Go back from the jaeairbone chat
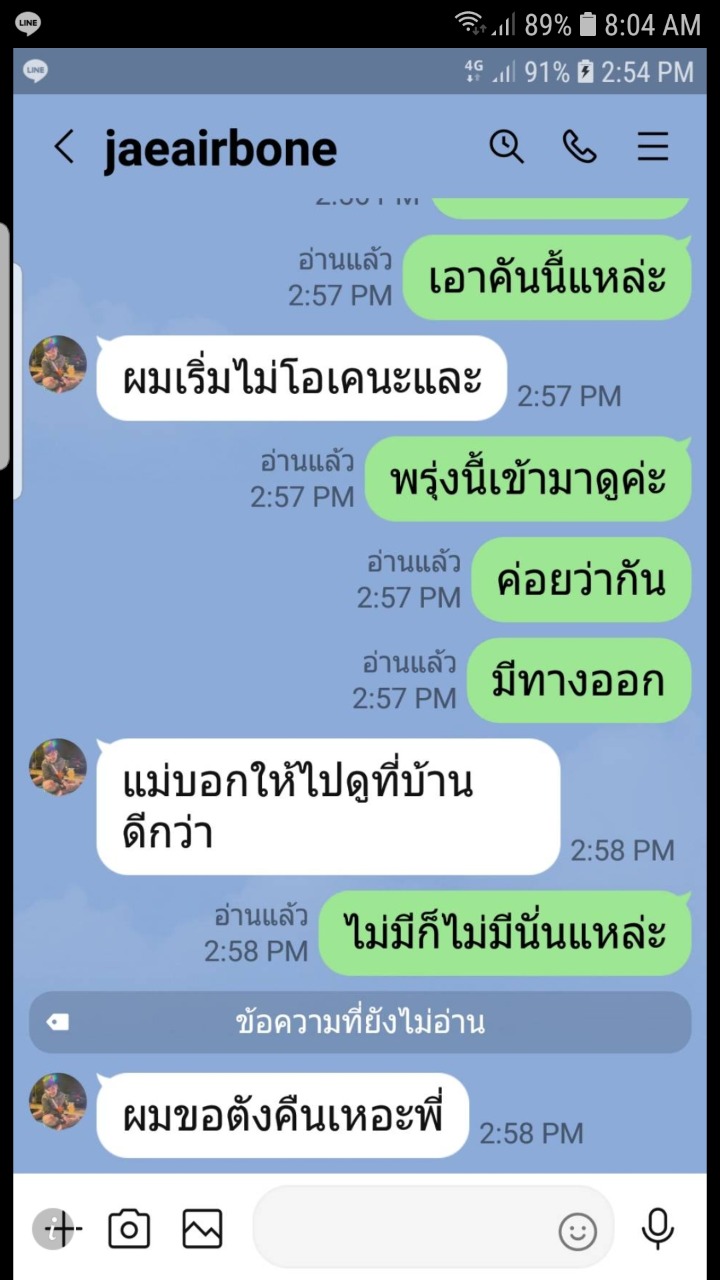 tap(64, 148)
